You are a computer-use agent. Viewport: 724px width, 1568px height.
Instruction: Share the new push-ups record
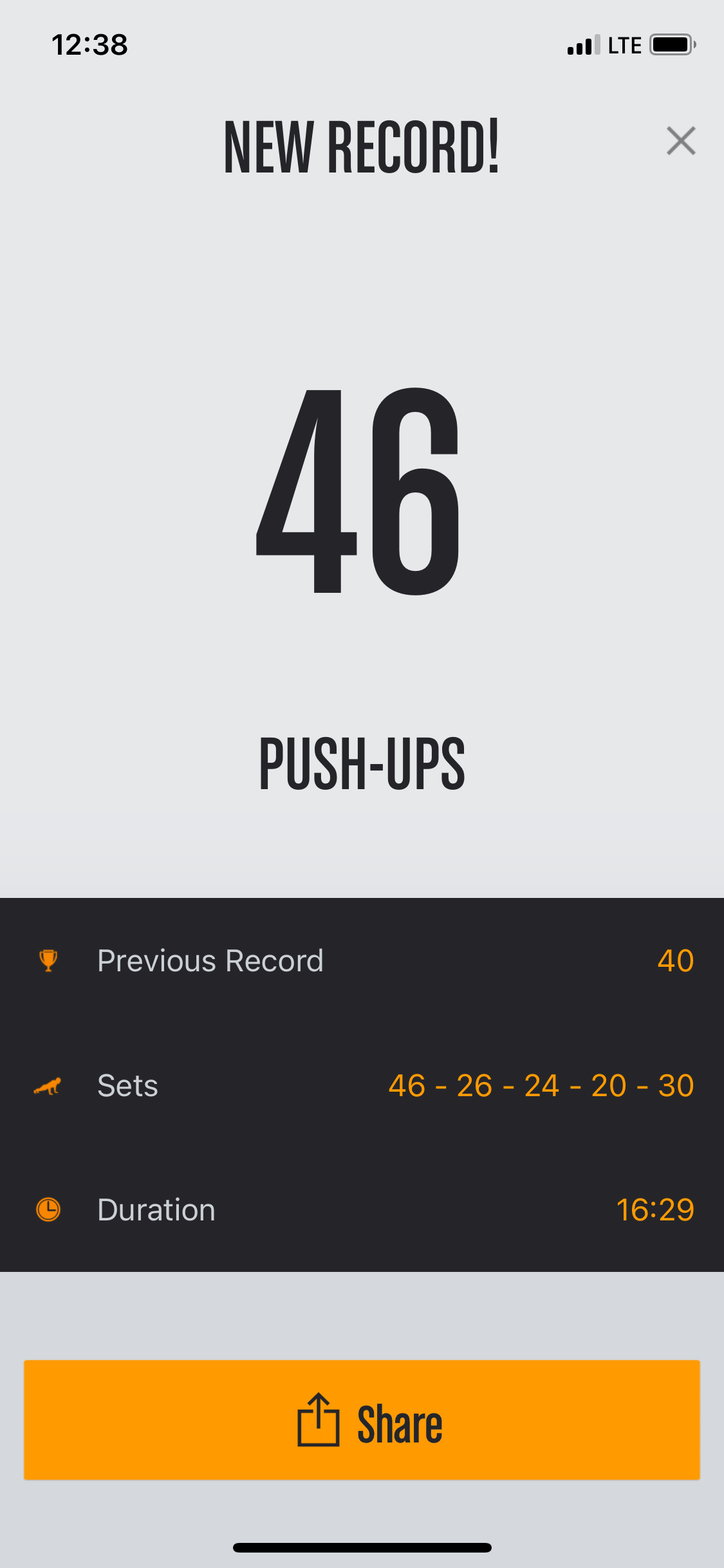[362, 1420]
